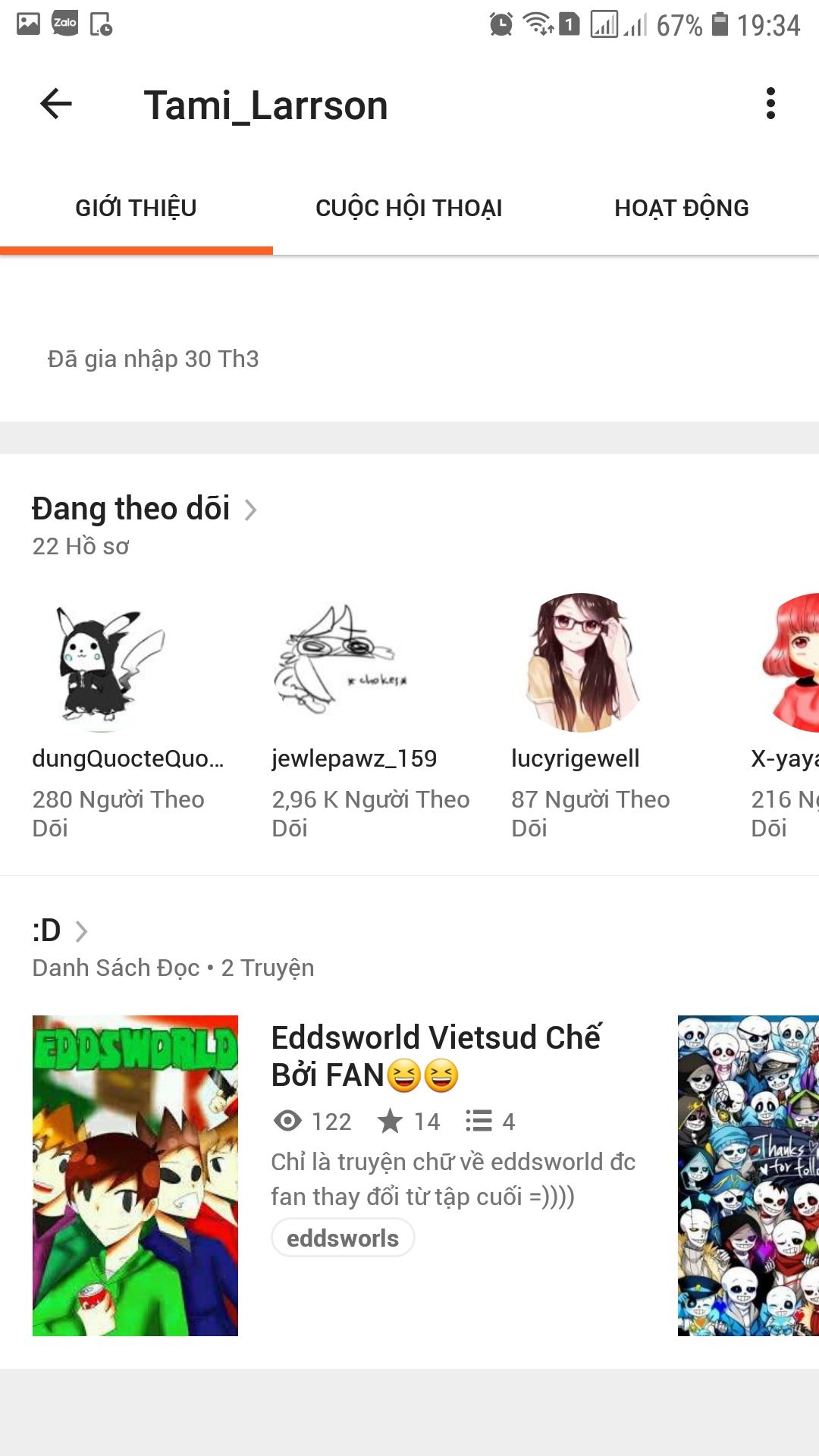Tap the eddsworls tag chip
Screen dimensions: 819x1456
(x=343, y=1238)
